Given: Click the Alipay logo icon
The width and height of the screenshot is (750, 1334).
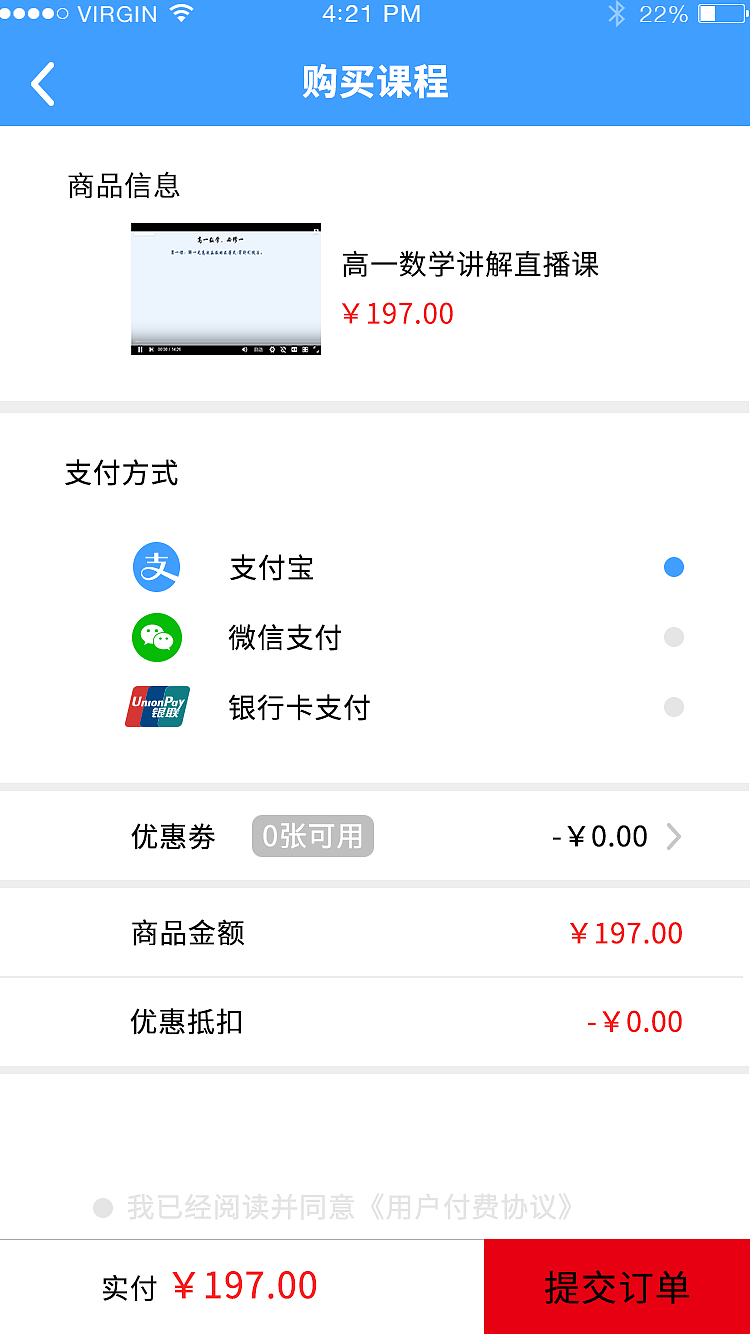Looking at the screenshot, I should tap(157, 567).
